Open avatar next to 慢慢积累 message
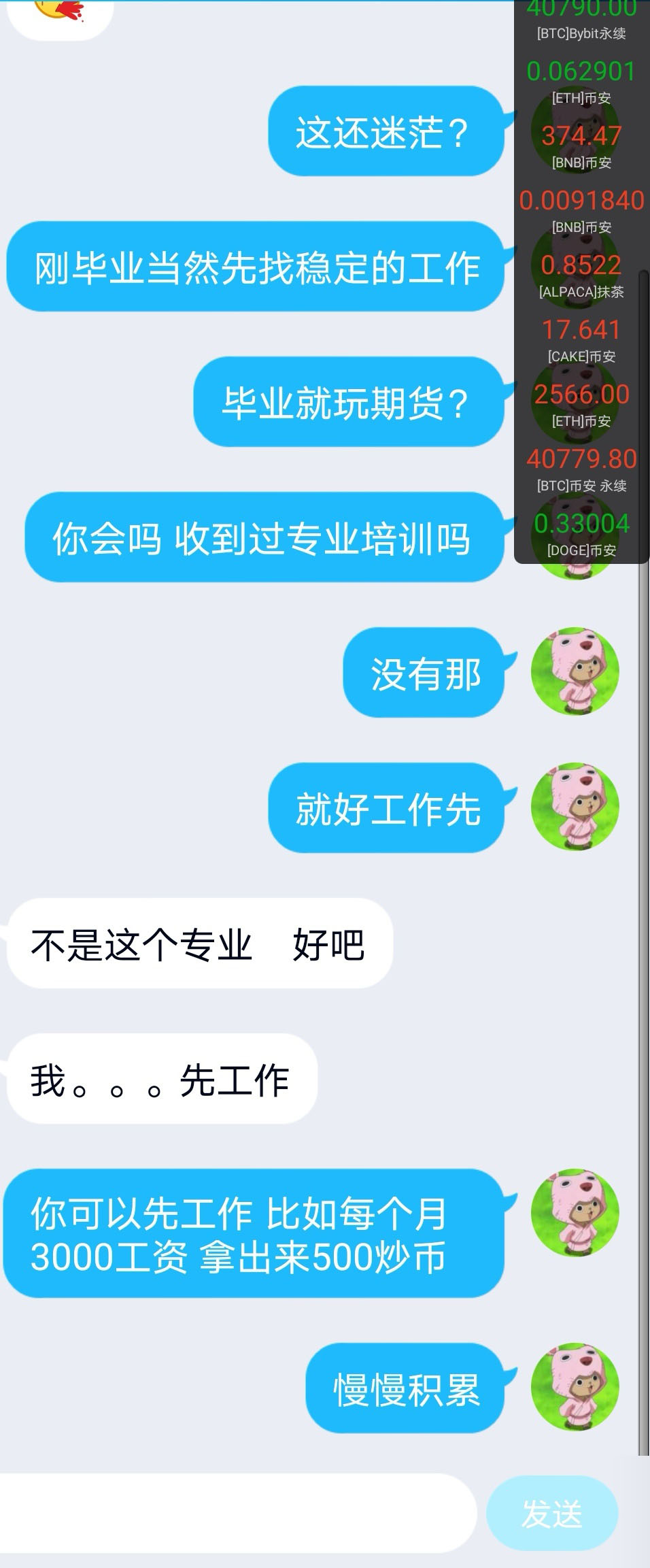This screenshot has height=1568, width=650. coord(575,1386)
